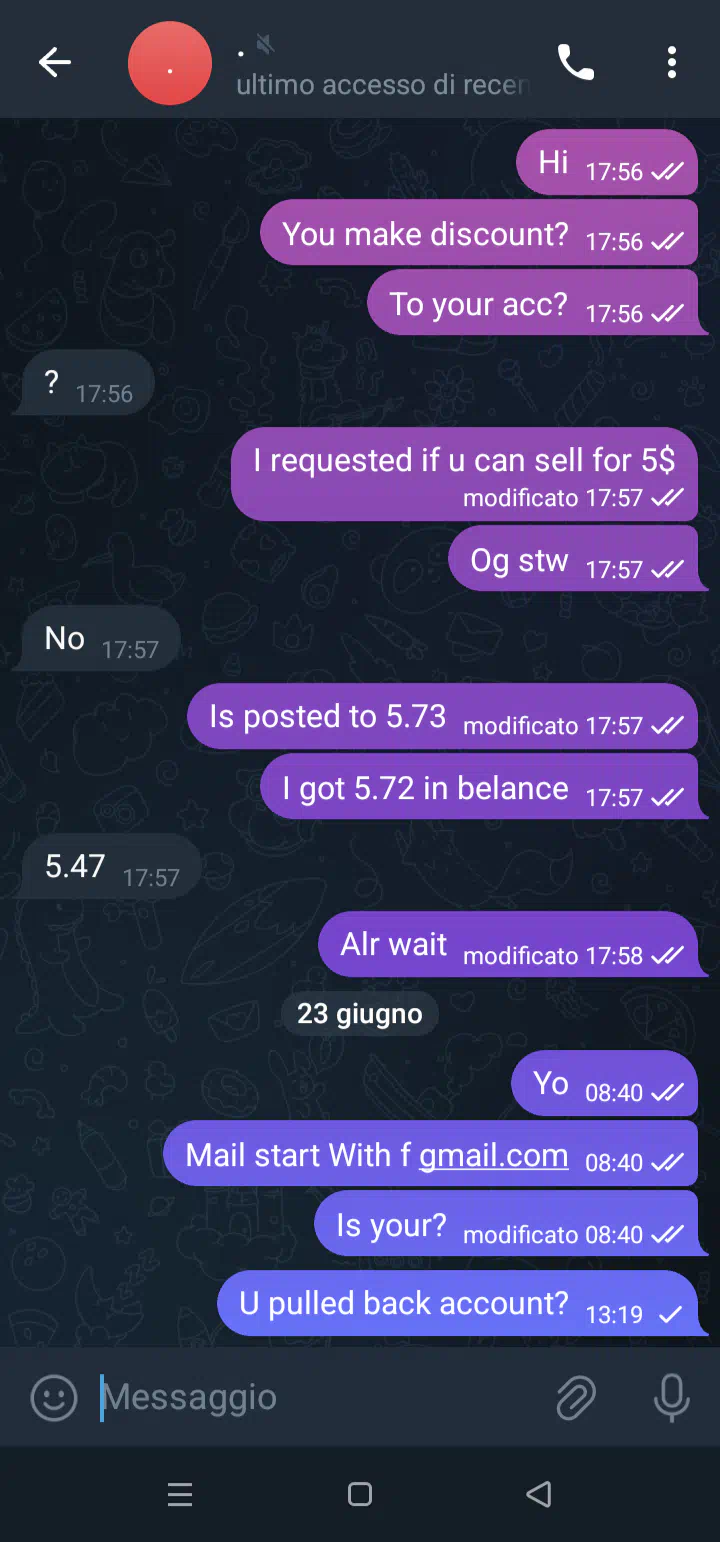Screen dimensions: 720x1542
Task: Tap the system home button
Action: pyautogui.click(x=360, y=1495)
